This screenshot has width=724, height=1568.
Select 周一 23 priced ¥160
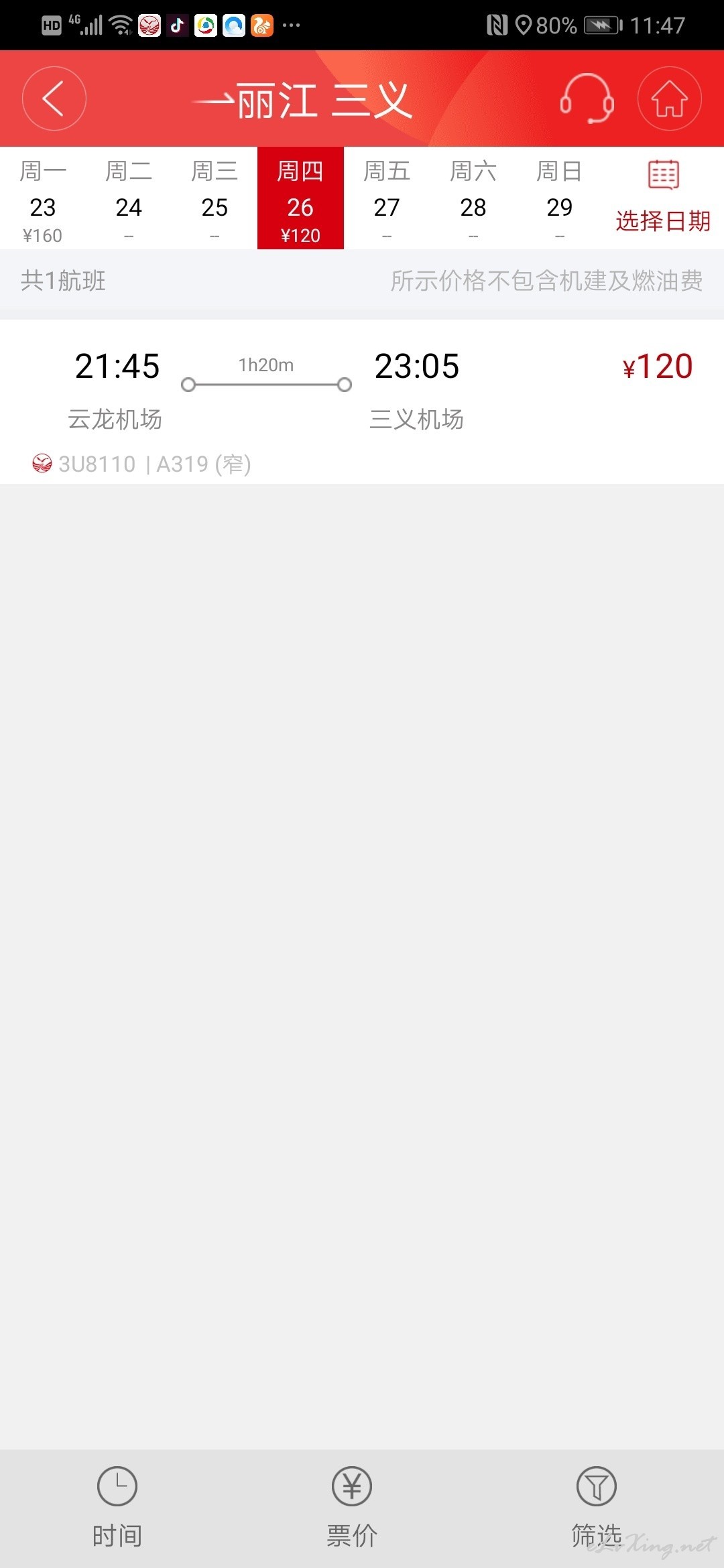pos(43,198)
